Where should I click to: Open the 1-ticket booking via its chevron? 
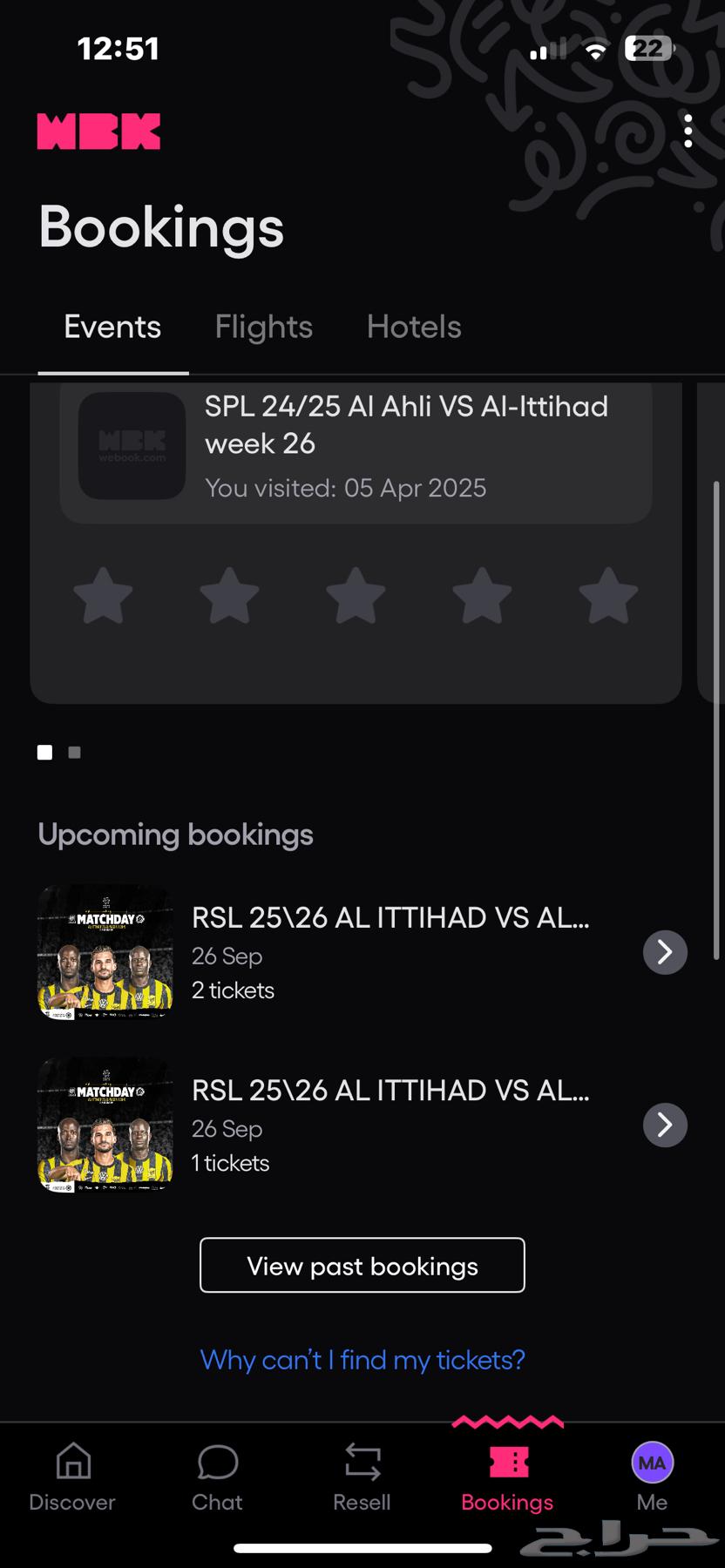point(664,1125)
